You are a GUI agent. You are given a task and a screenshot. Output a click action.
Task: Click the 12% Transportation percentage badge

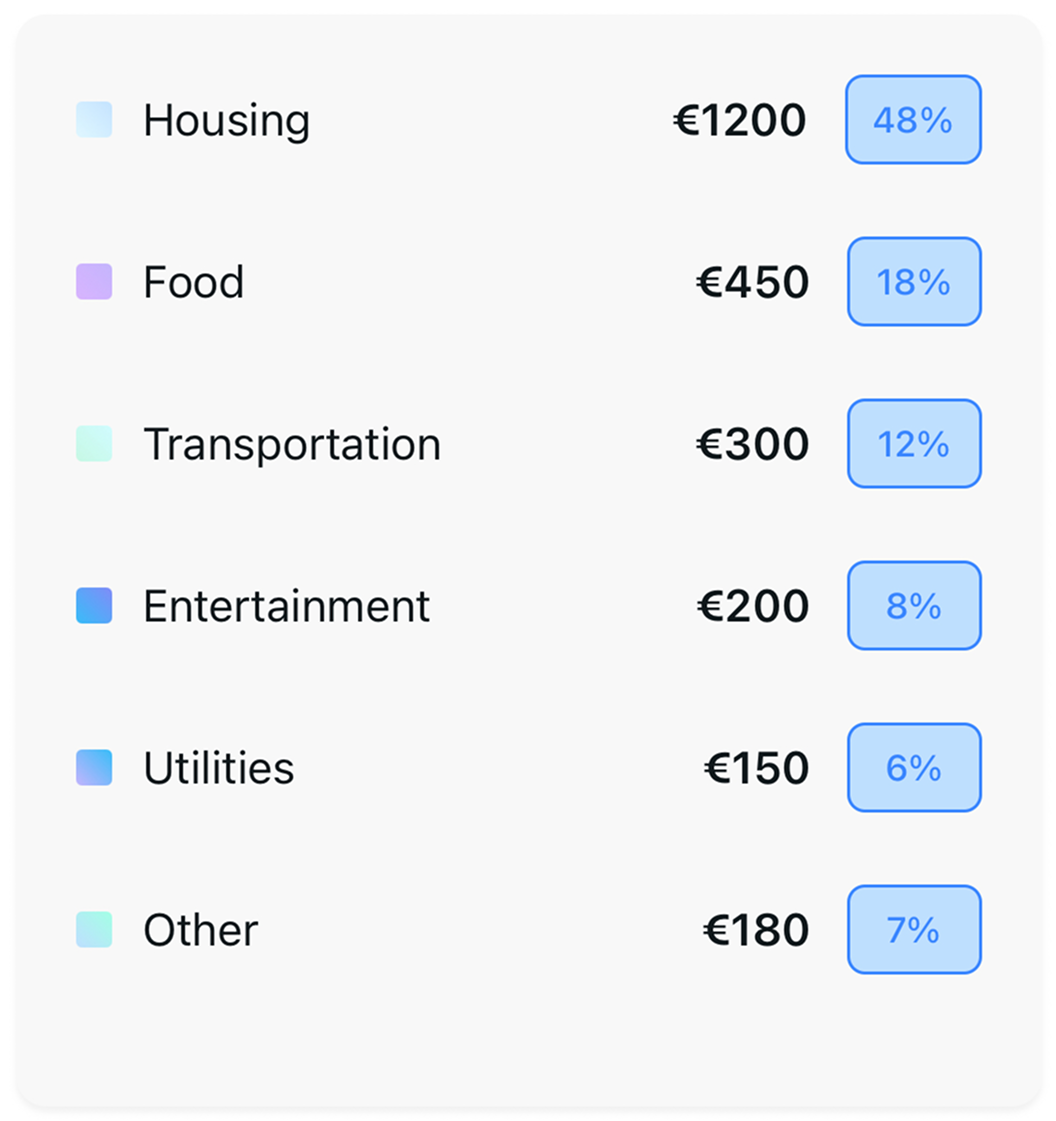click(x=913, y=443)
